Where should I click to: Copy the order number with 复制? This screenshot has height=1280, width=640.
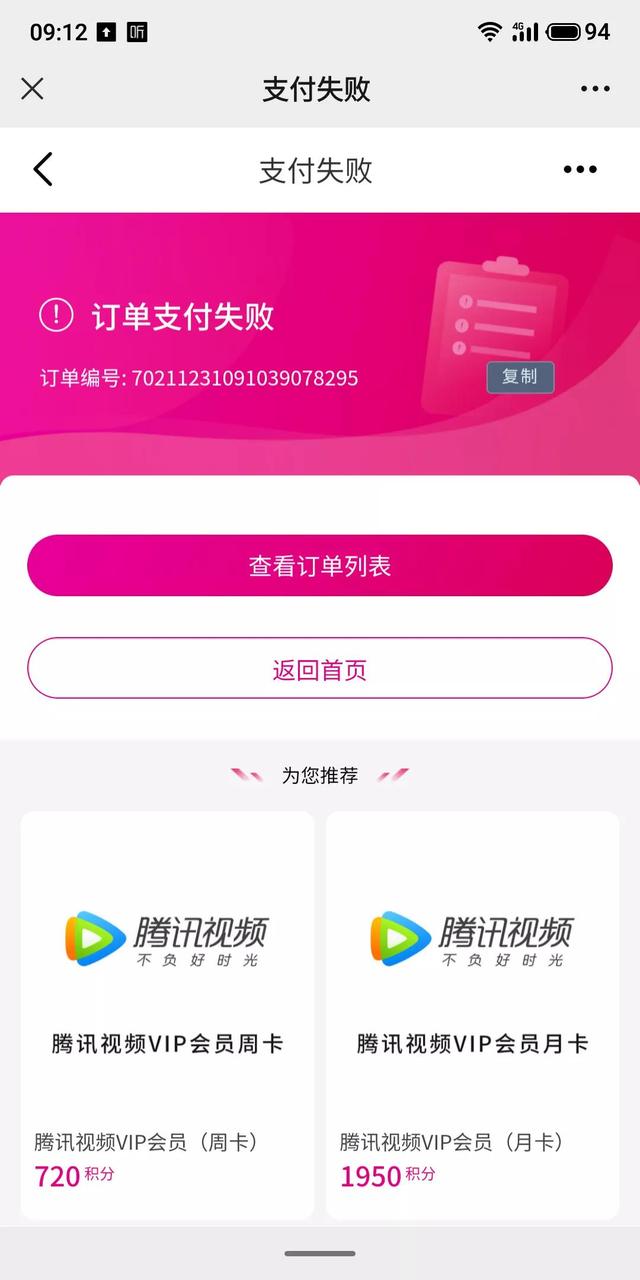520,377
